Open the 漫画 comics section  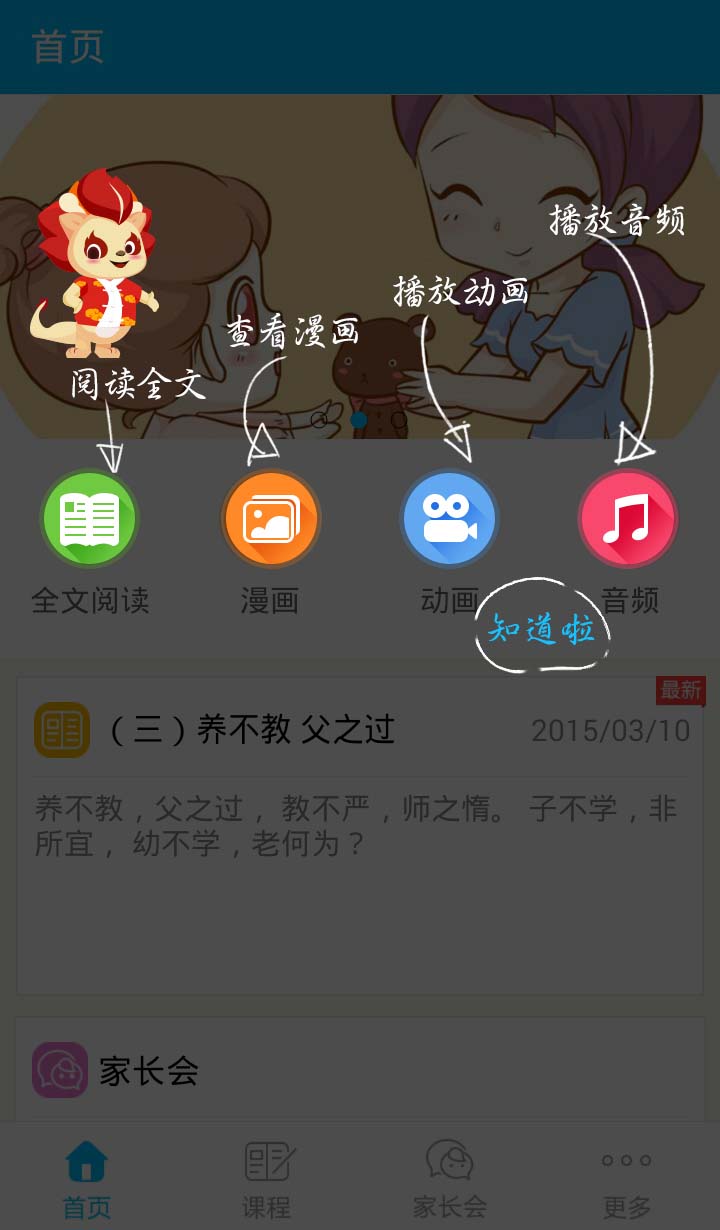(270, 519)
